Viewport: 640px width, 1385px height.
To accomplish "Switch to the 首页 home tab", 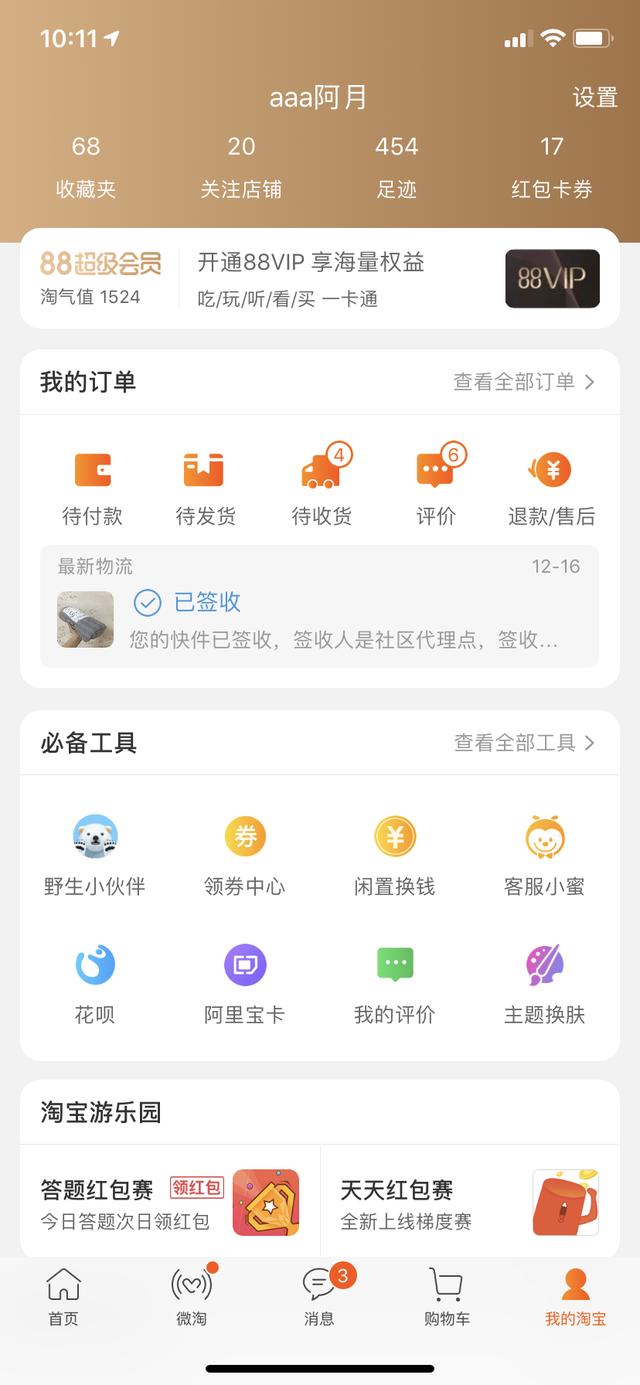I will [63, 1296].
